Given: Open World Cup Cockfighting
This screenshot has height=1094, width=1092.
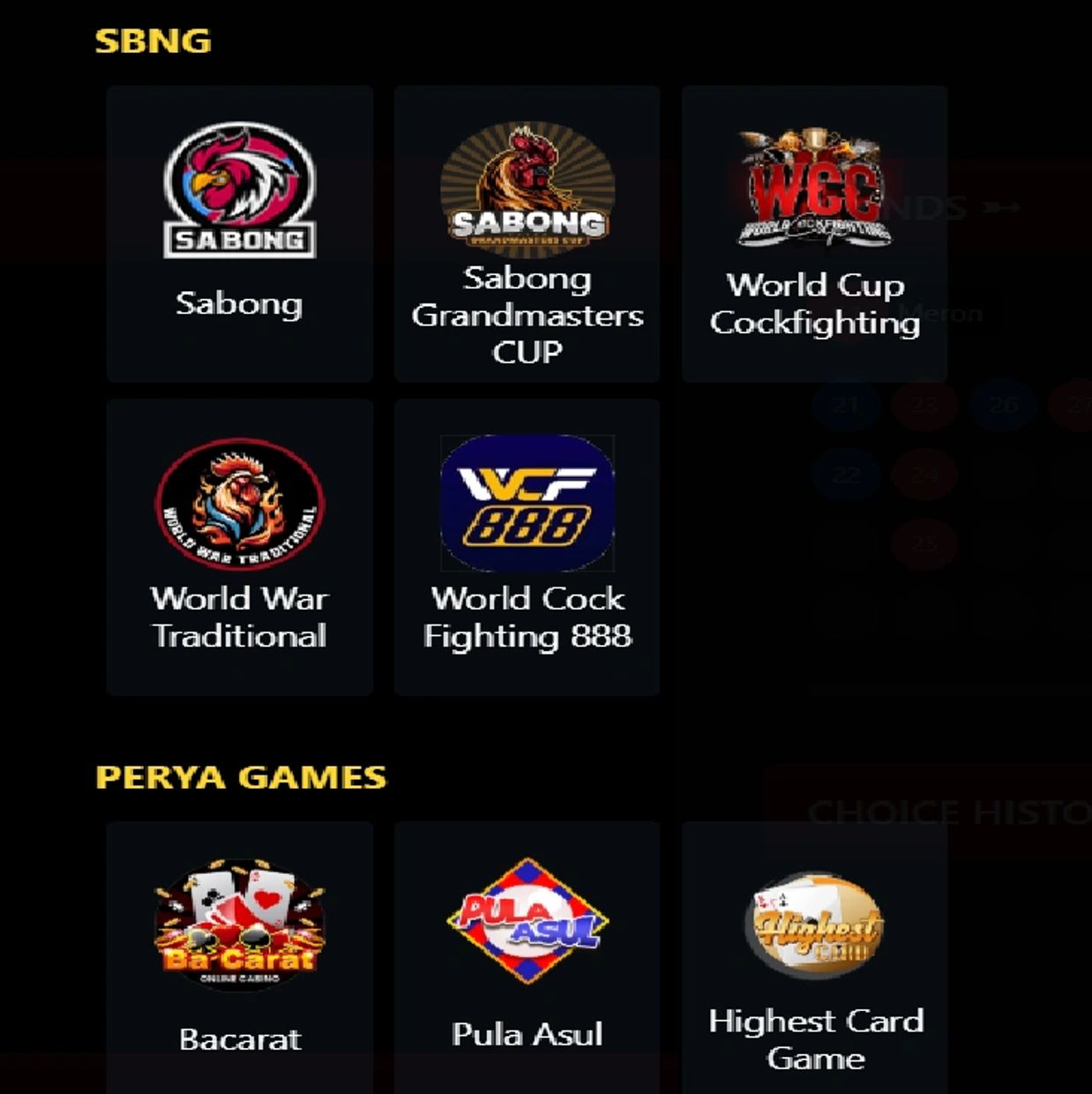Looking at the screenshot, I should point(814,233).
